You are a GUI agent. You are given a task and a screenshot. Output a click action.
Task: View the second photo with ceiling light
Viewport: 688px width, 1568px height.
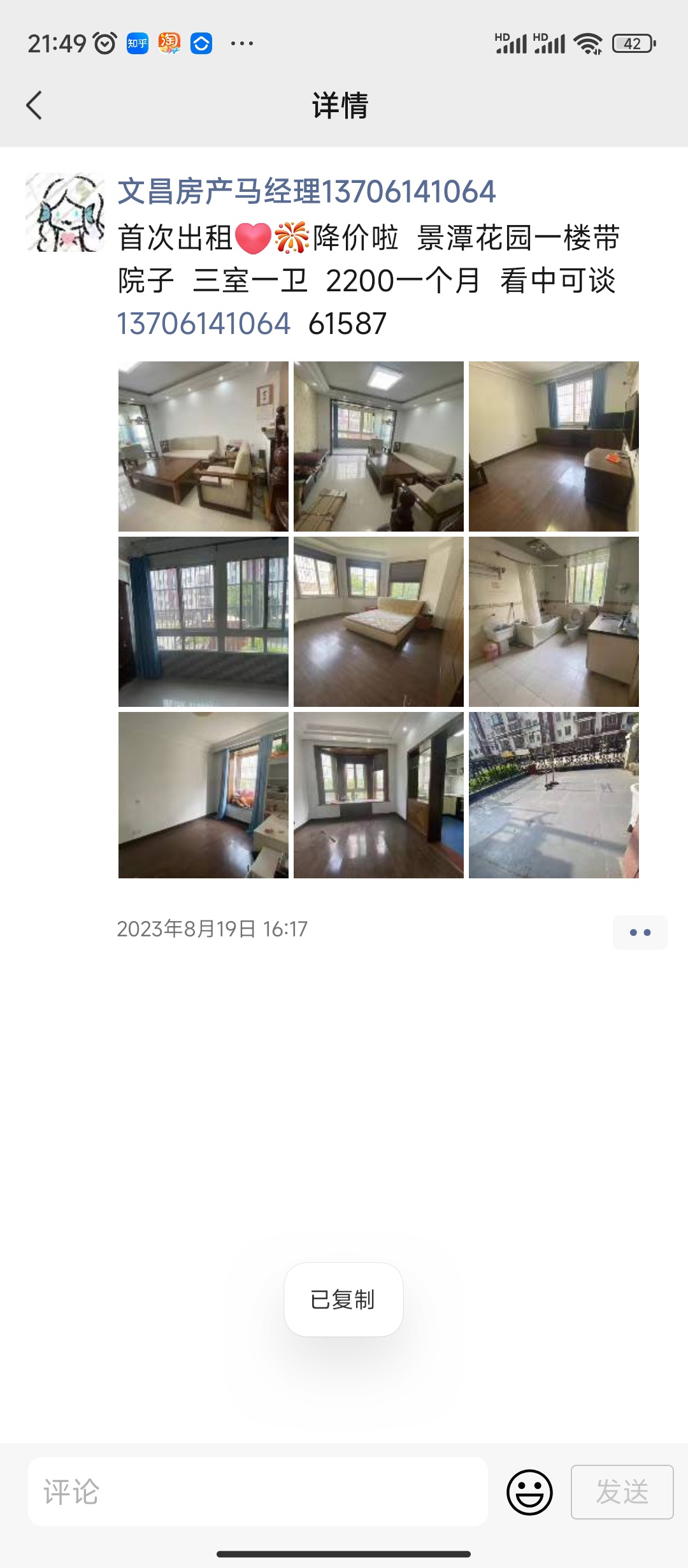(x=378, y=446)
